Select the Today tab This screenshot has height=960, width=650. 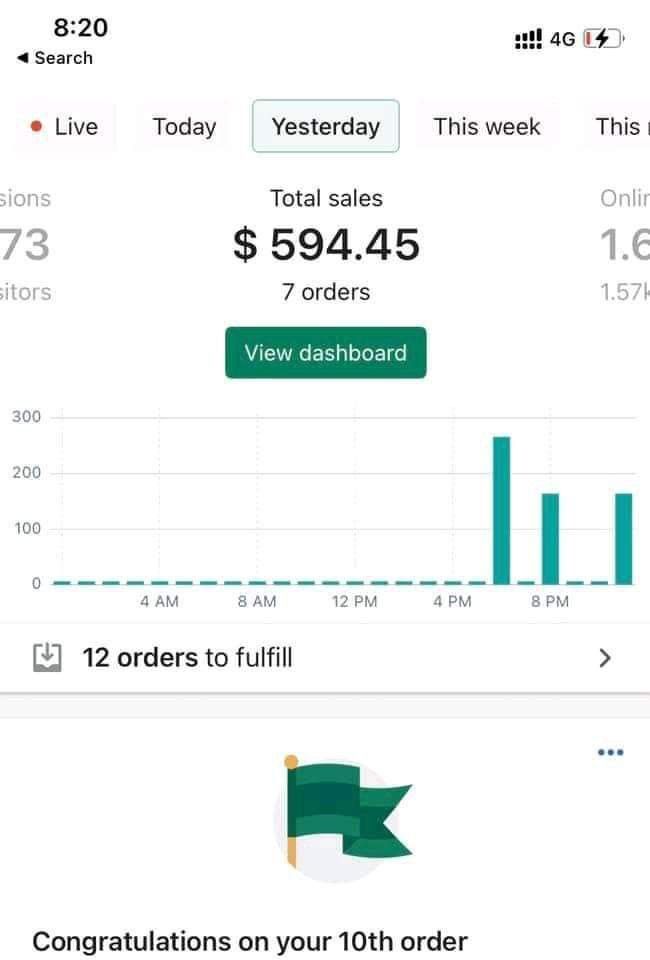tap(184, 127)
